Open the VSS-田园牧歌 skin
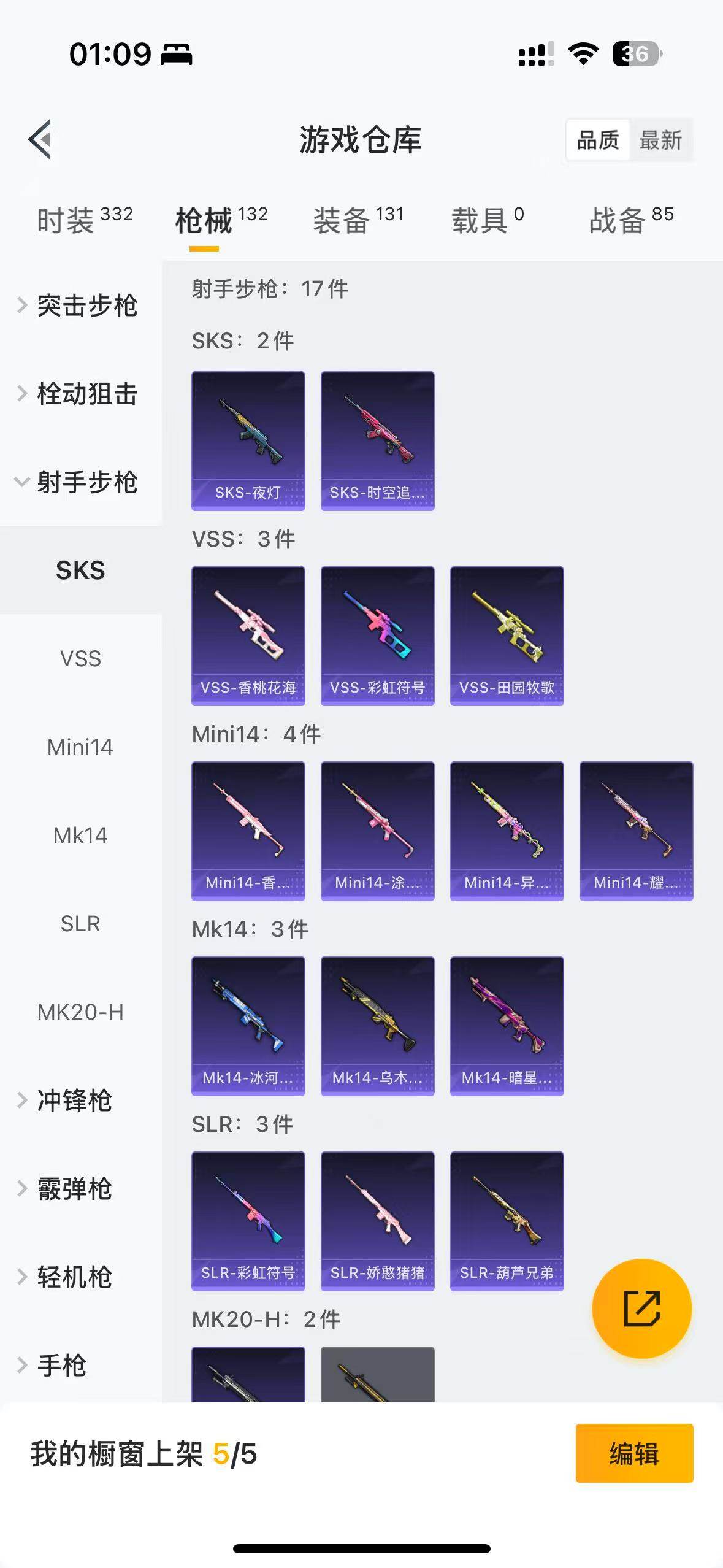The image size is (723, 1568). 507,636
